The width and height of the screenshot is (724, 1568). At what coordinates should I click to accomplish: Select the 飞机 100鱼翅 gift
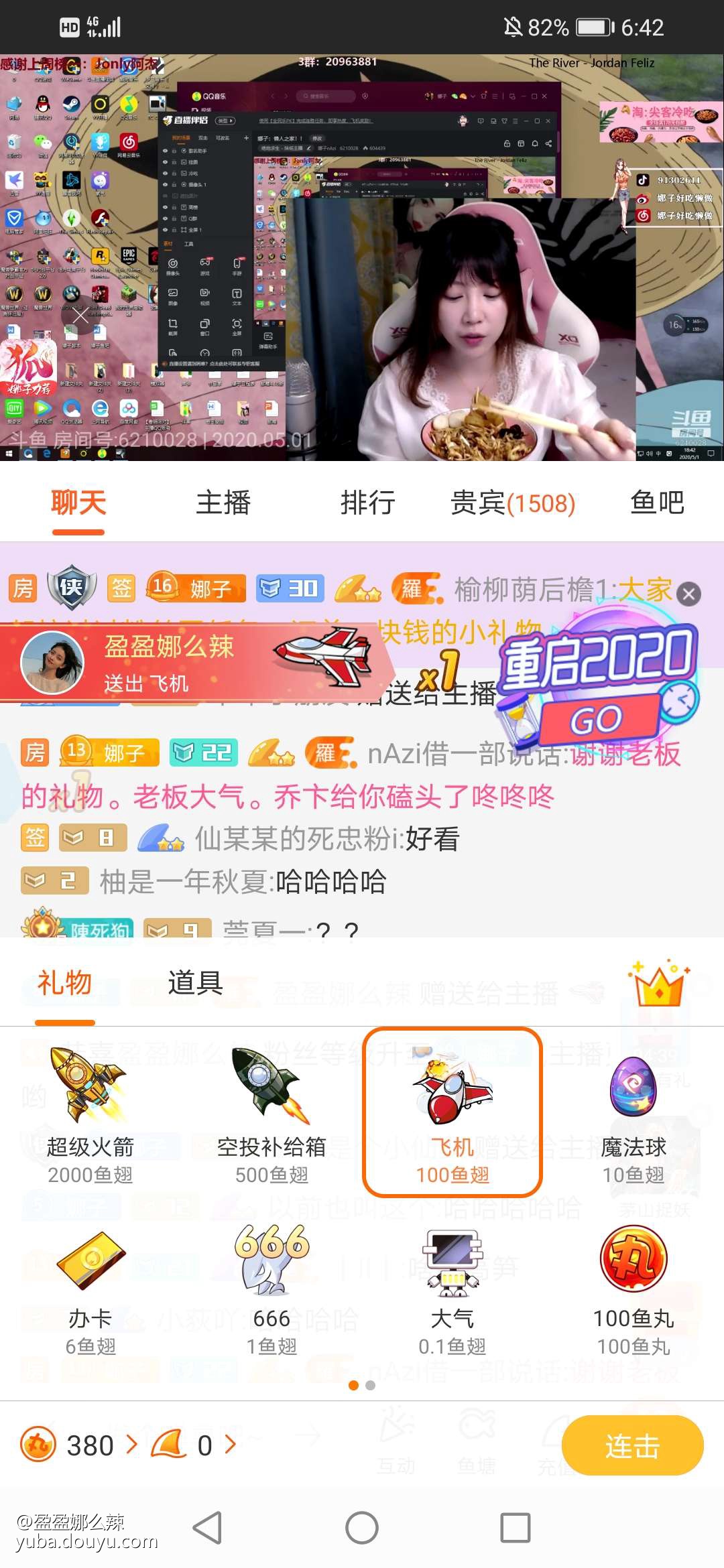pos(452,1112)
